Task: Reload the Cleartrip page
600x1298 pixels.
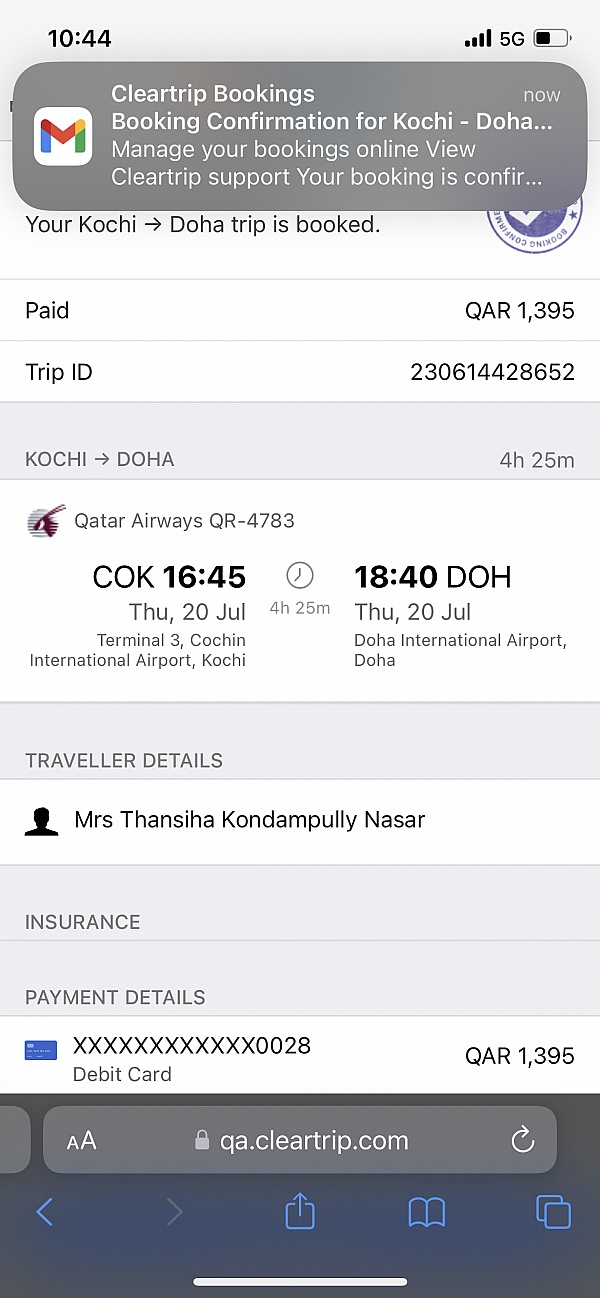Action: pyautogui.click(x=522, y=1140)
